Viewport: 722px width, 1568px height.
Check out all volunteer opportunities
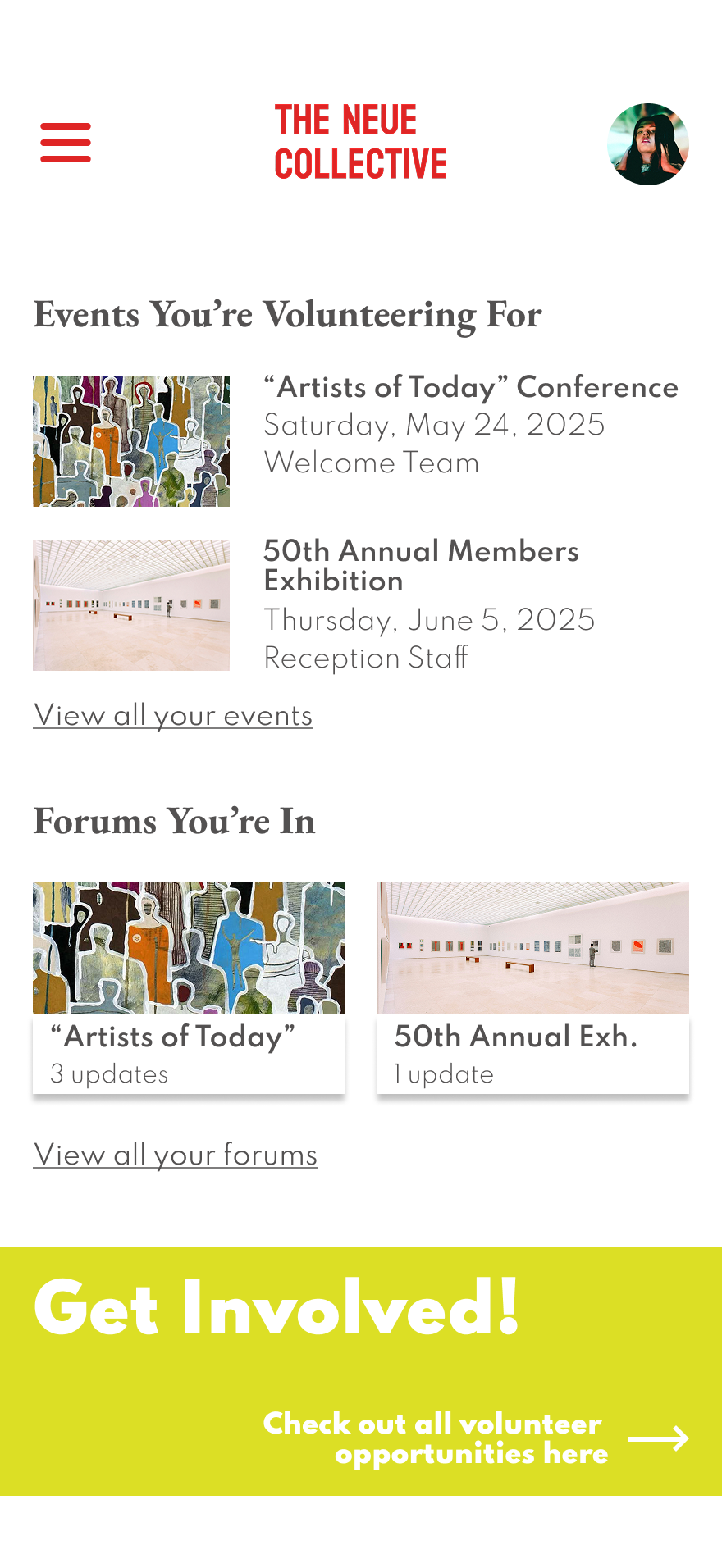click(476, 1438)
